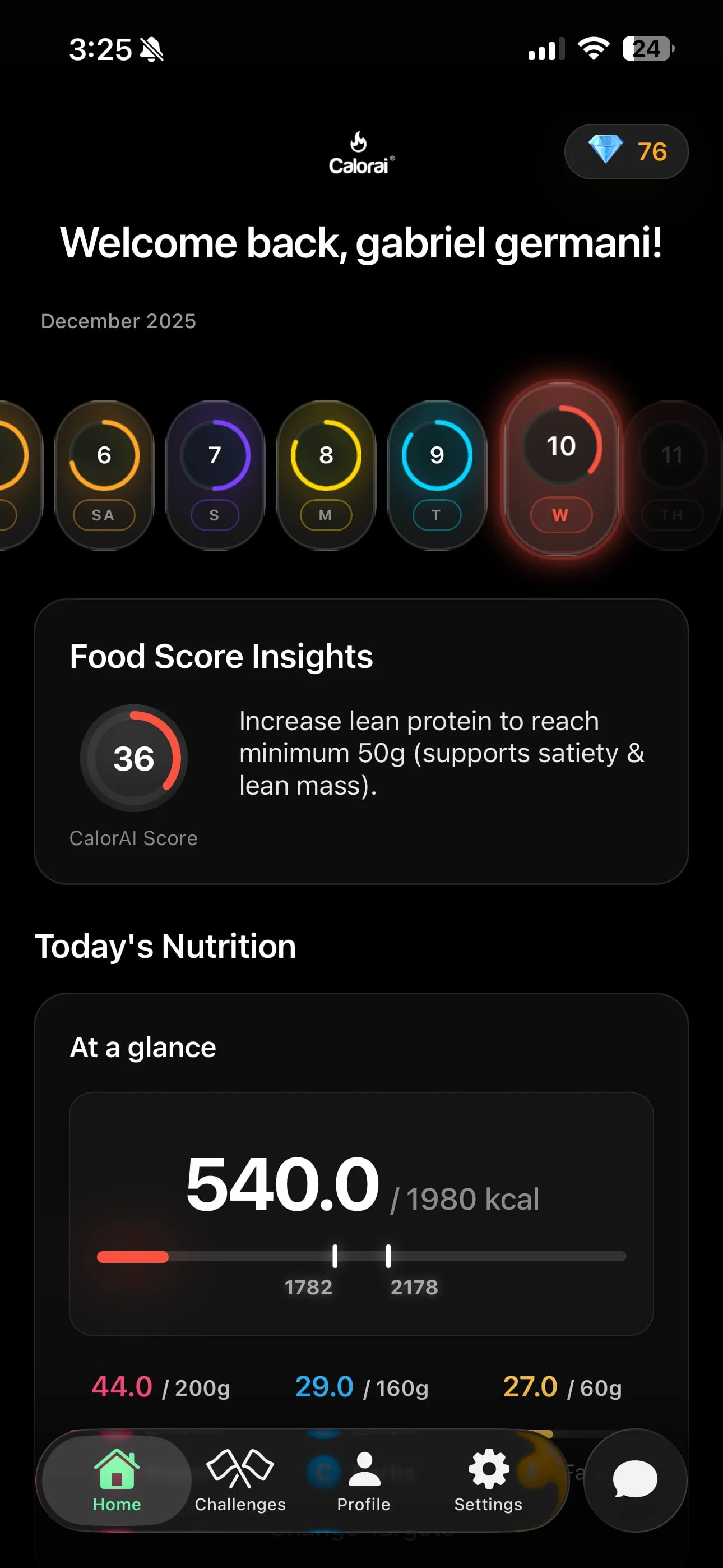Open the chat bubble button
723x1568 pixels.
point(635,1480)
